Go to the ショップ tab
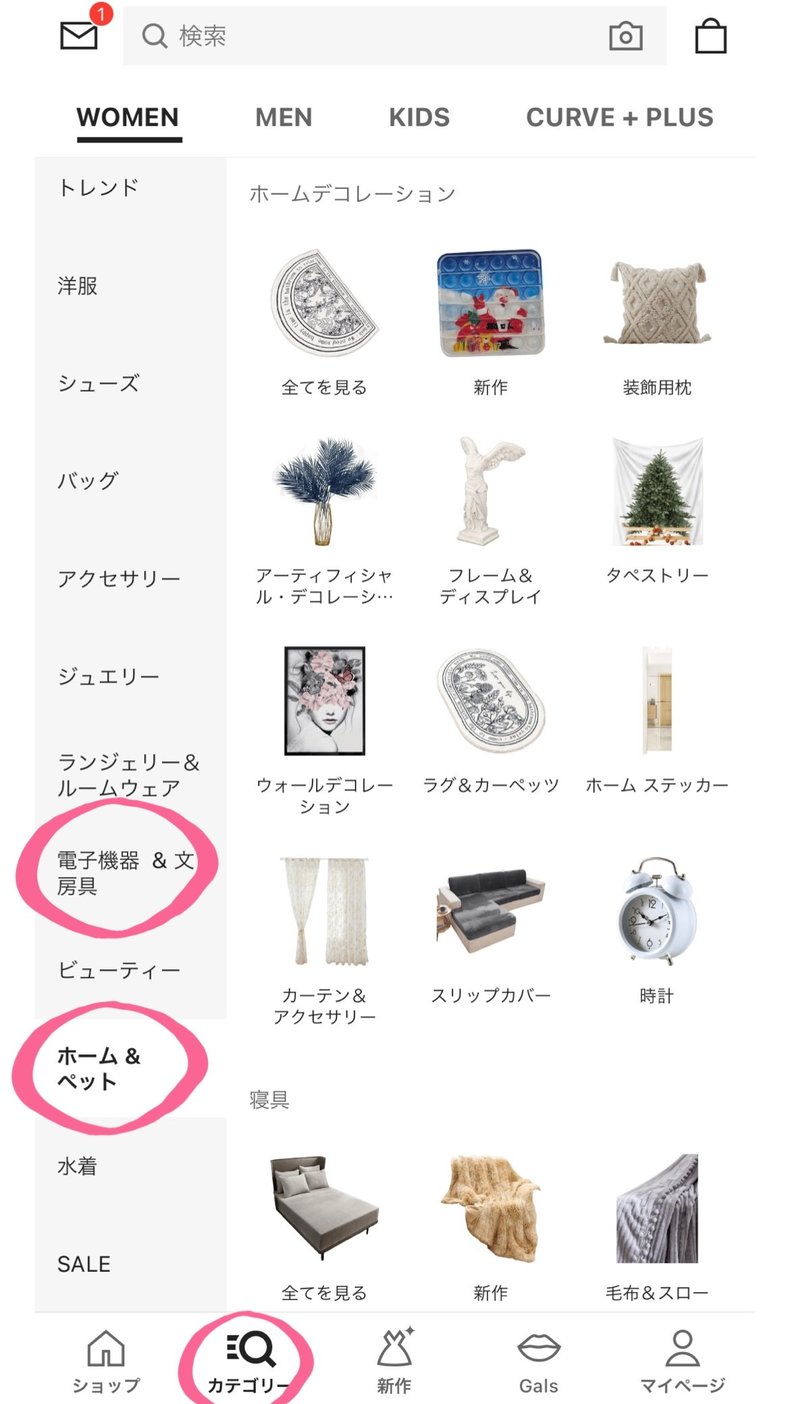This screenshot has height=1404, width=790. (x=106, y=1362)
